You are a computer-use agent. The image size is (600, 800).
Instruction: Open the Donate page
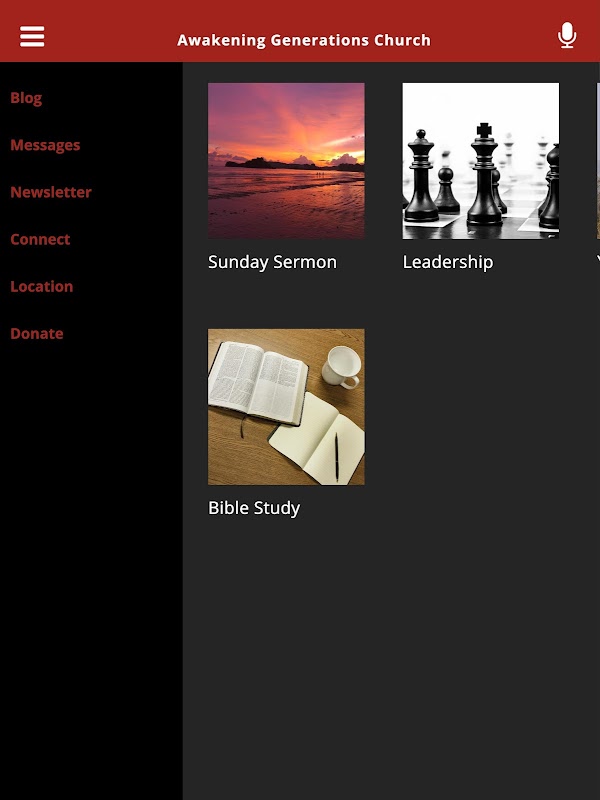tap(37, 333)
